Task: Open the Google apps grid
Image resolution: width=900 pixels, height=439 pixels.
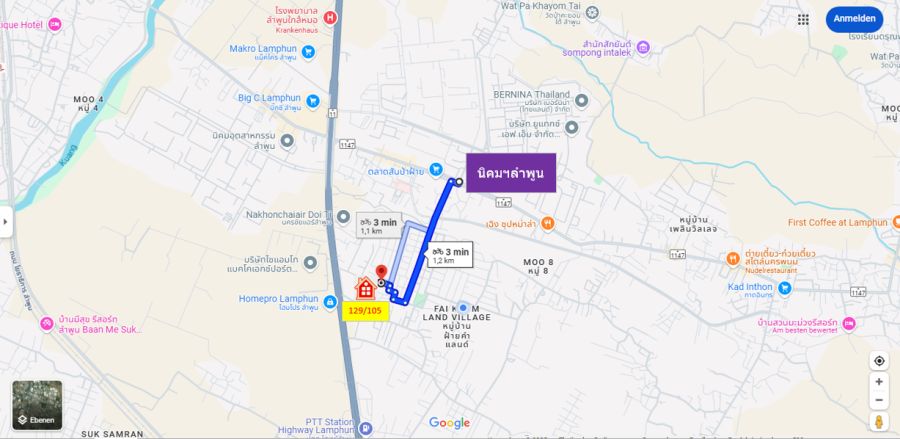Action: 804,19
